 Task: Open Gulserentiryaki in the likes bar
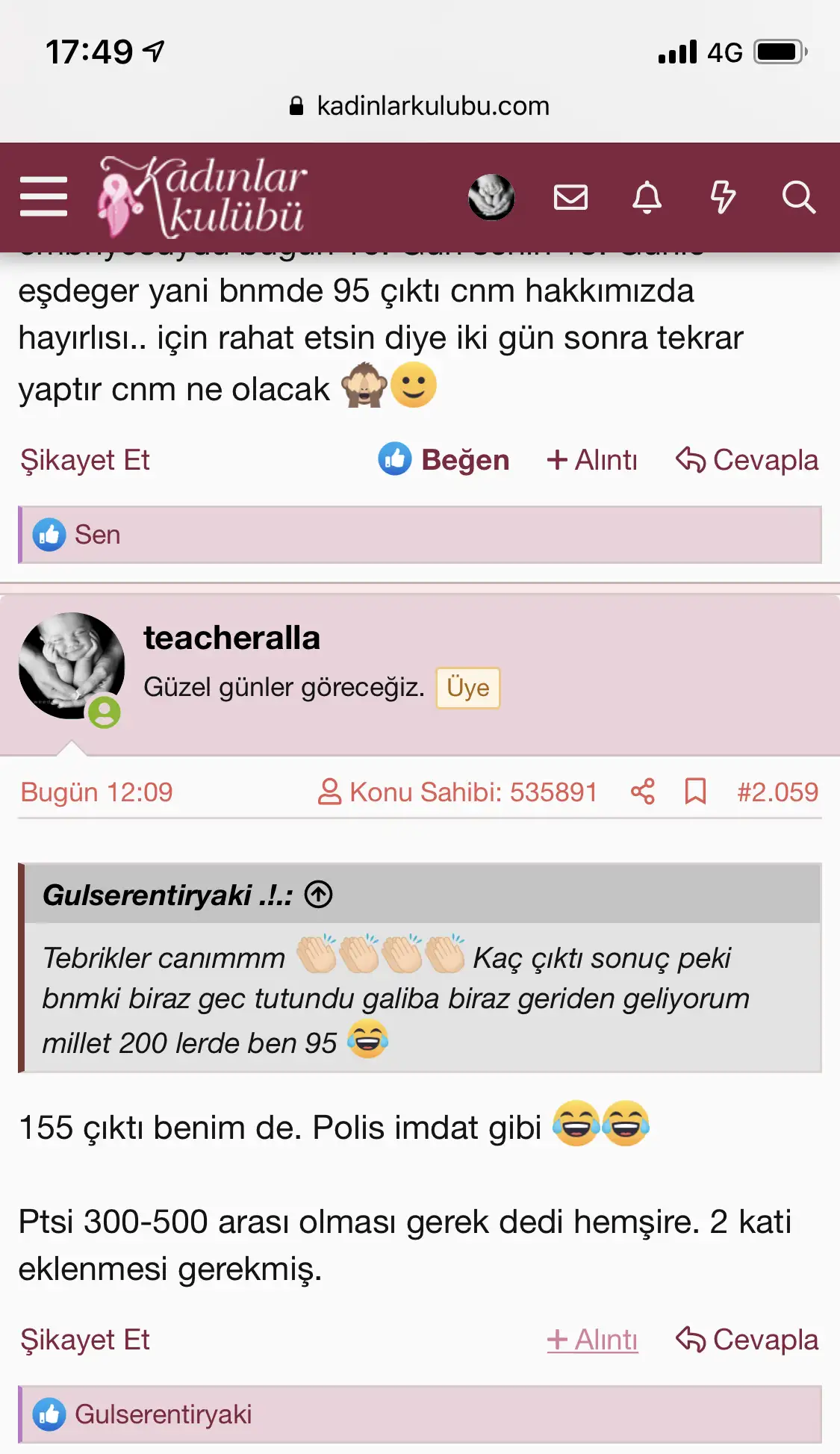point(163,1414)
